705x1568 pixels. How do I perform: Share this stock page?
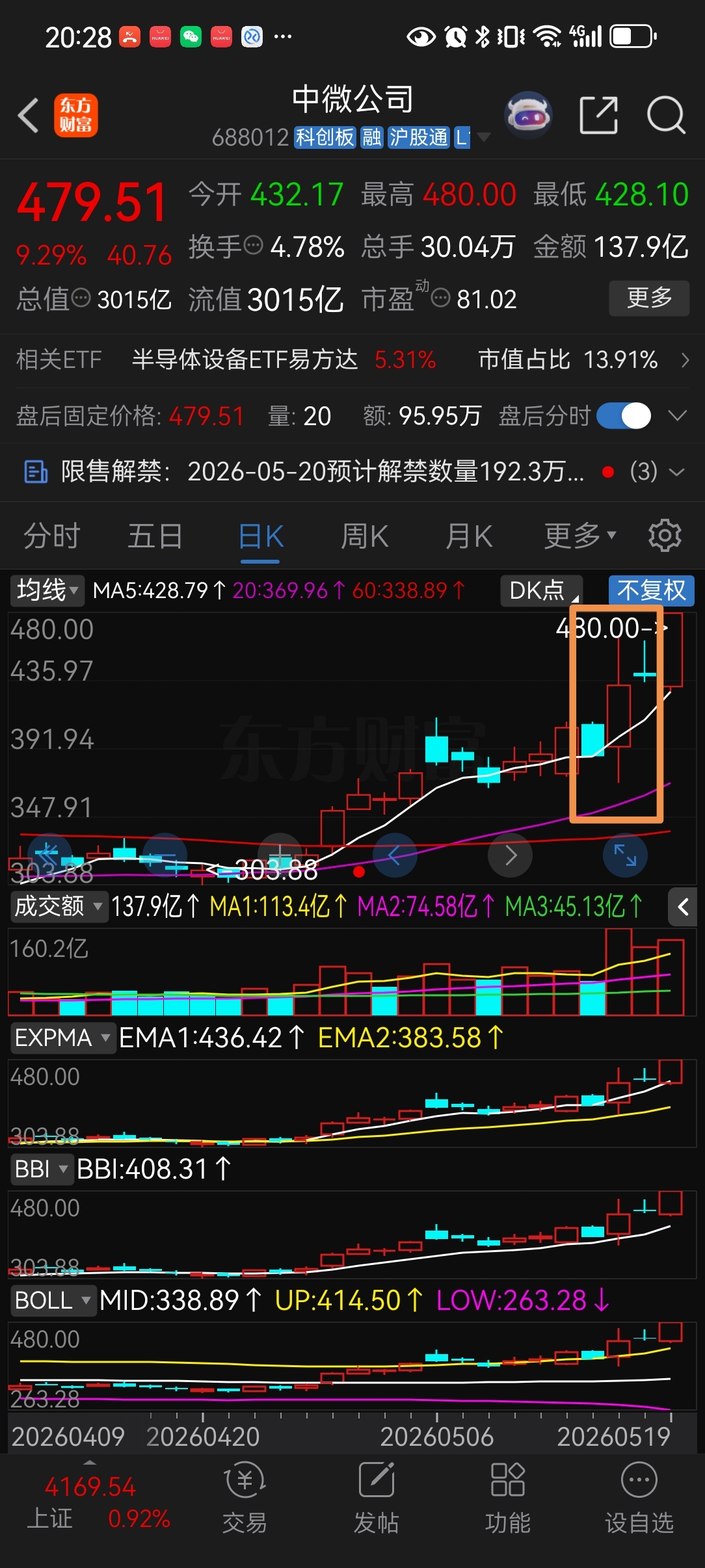(598, 116)
